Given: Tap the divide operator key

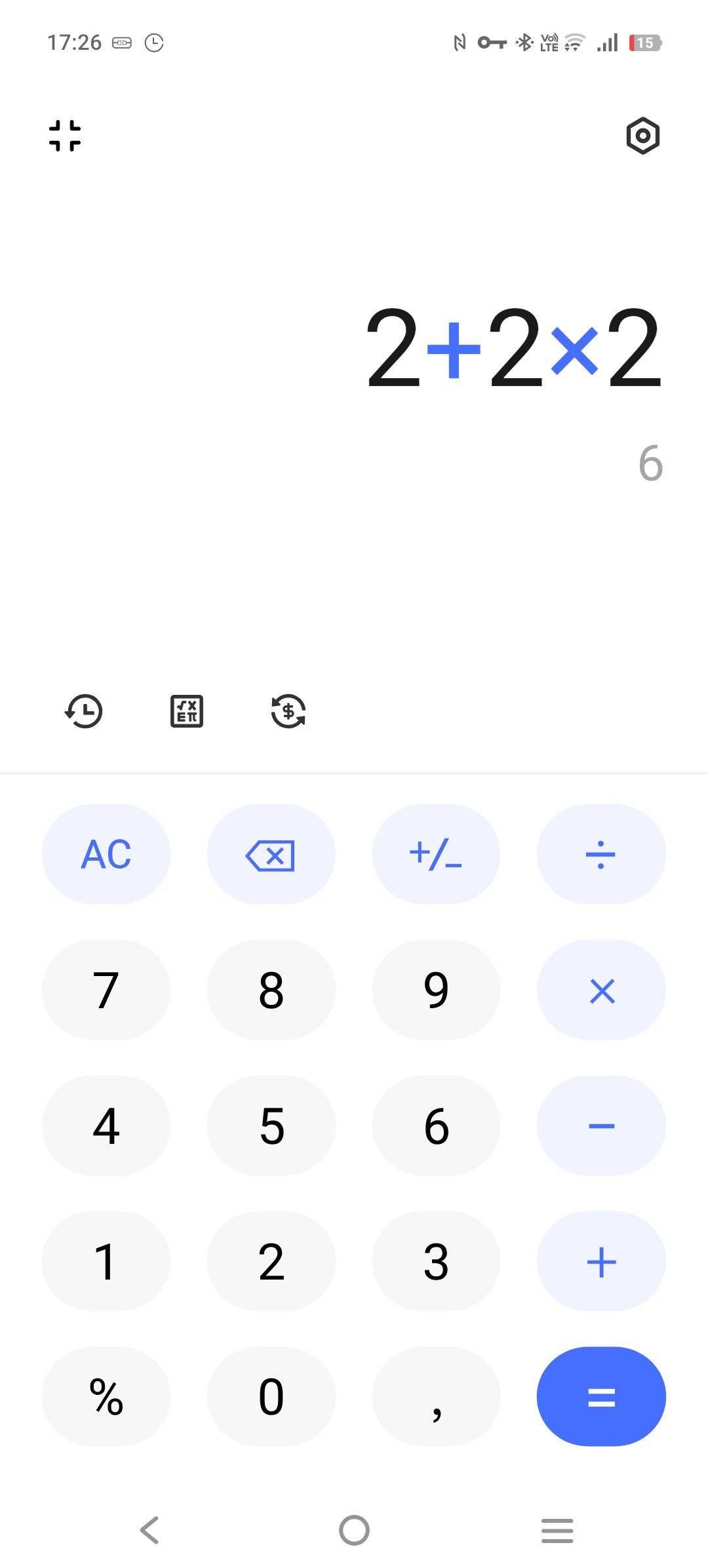Looking at the screenshot, I should [601, 854].
